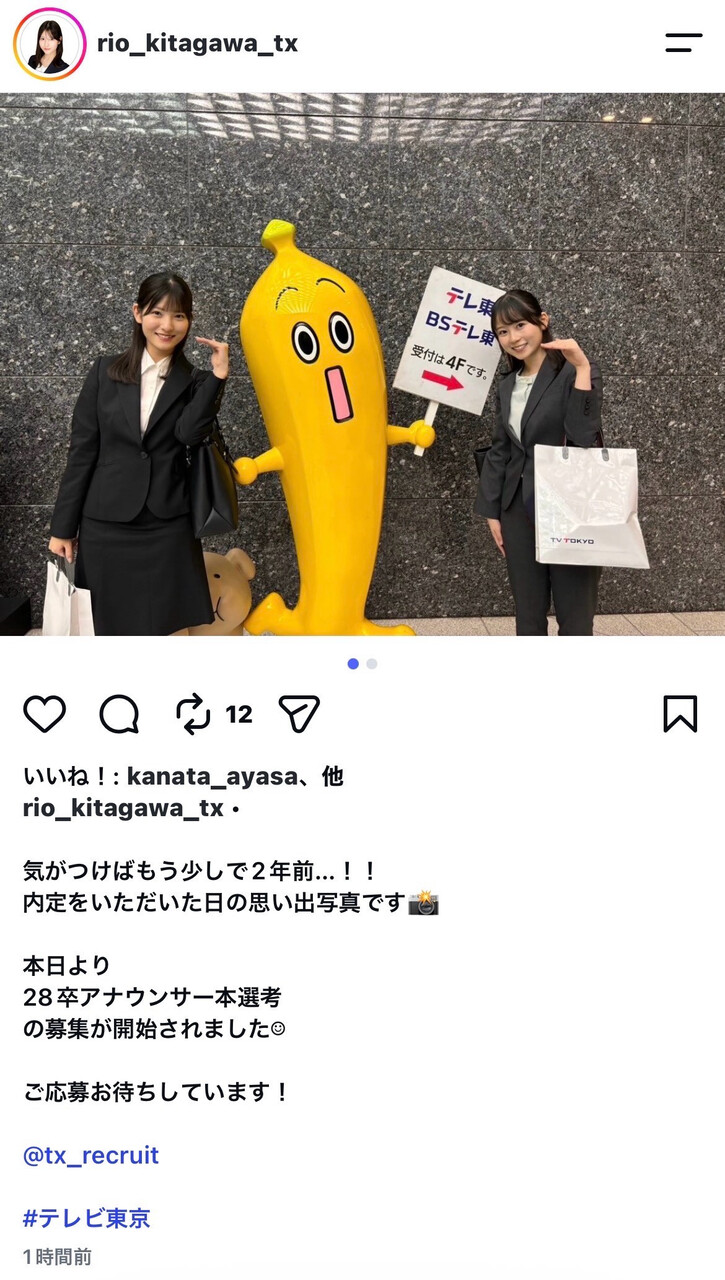Open the post photo with banana mascot
Screen dimensions: 725x1280
coord(362,365)
